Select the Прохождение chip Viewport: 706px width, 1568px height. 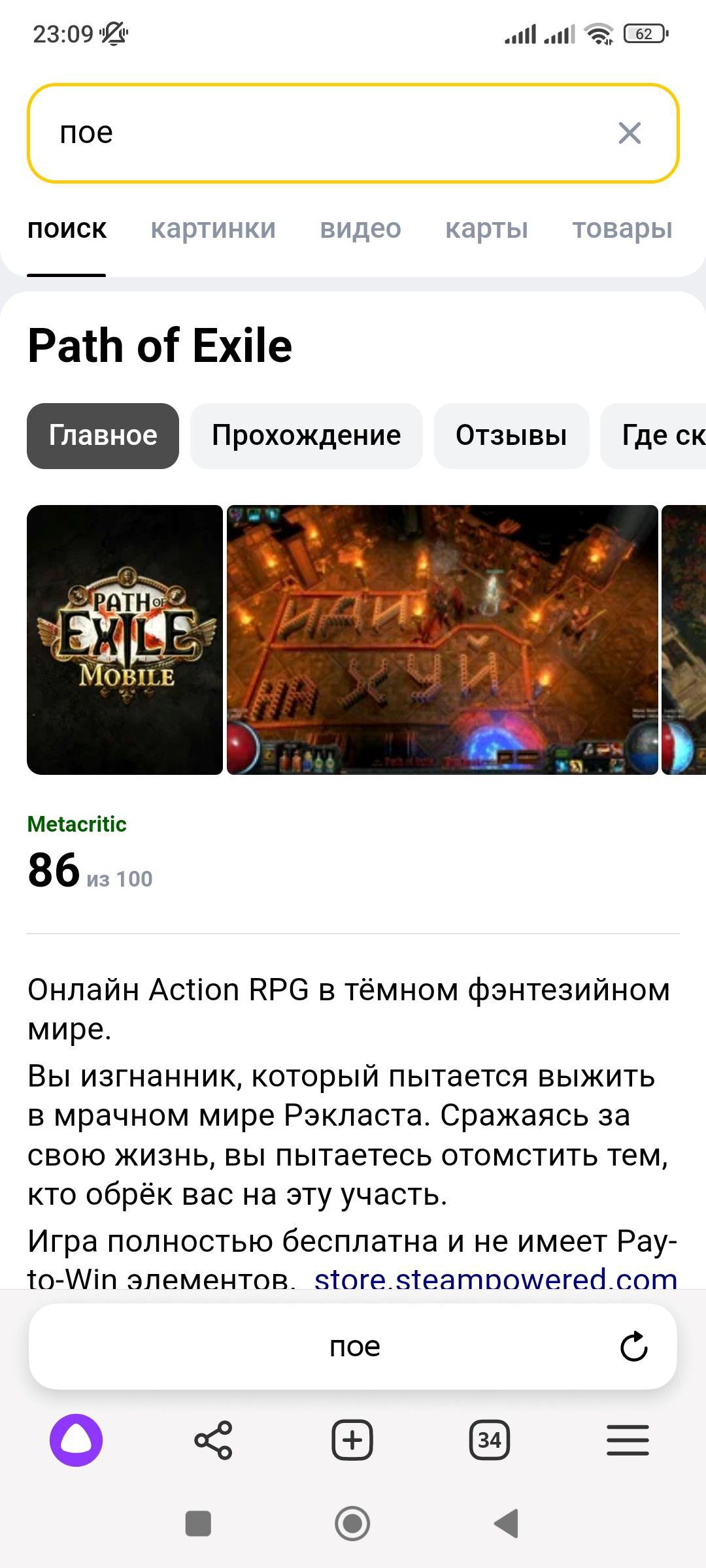pos(306,436)
